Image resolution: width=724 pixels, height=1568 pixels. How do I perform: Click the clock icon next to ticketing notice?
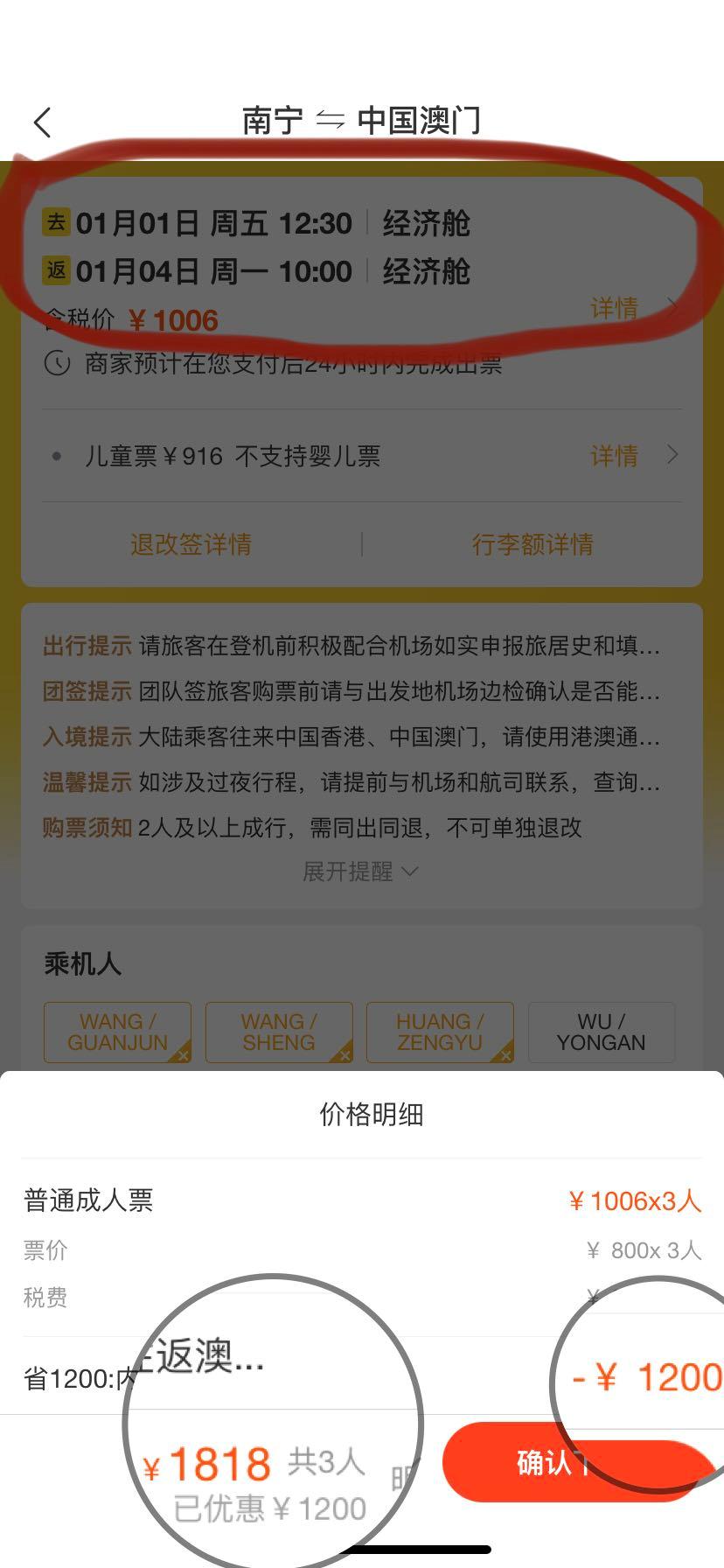(55, 363)
